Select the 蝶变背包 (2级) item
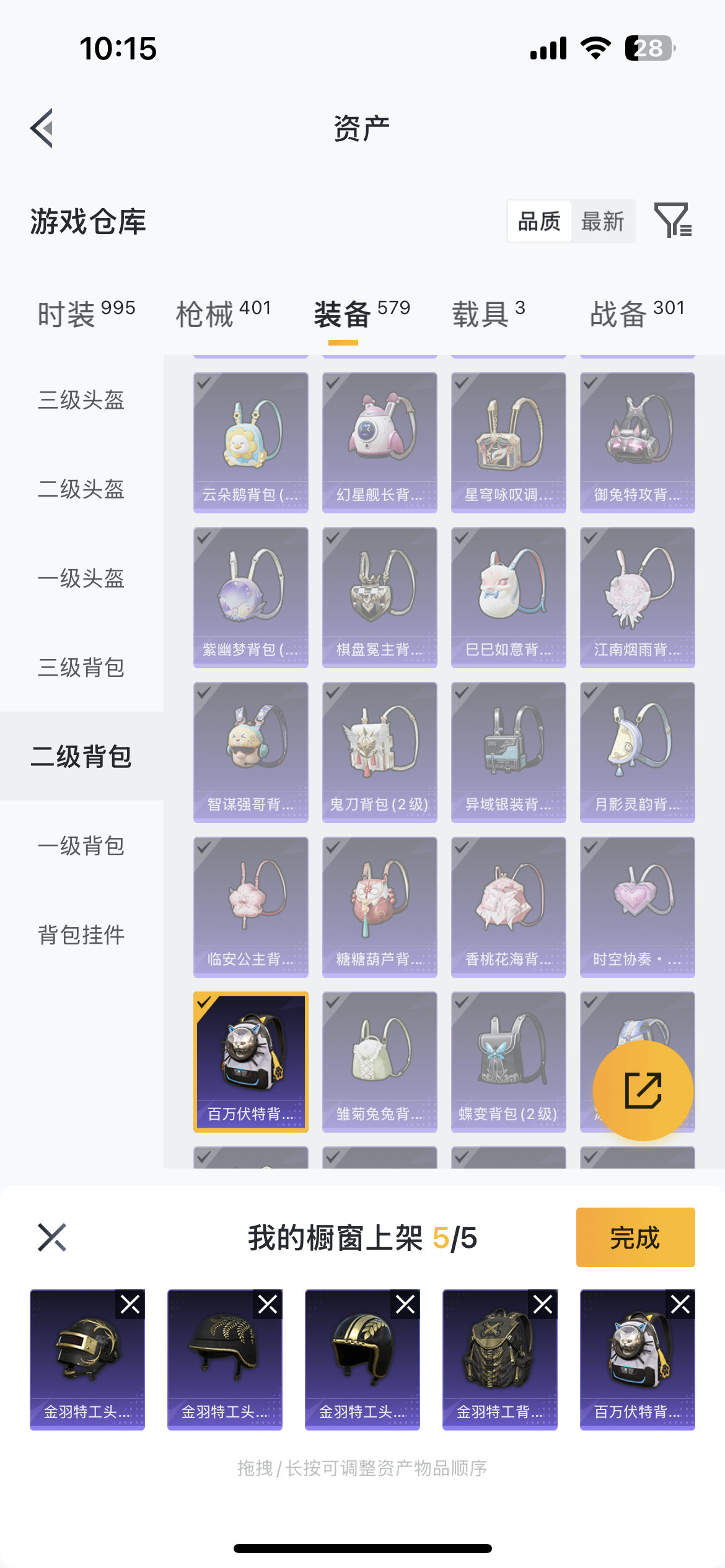 [x=508, y=1061]
